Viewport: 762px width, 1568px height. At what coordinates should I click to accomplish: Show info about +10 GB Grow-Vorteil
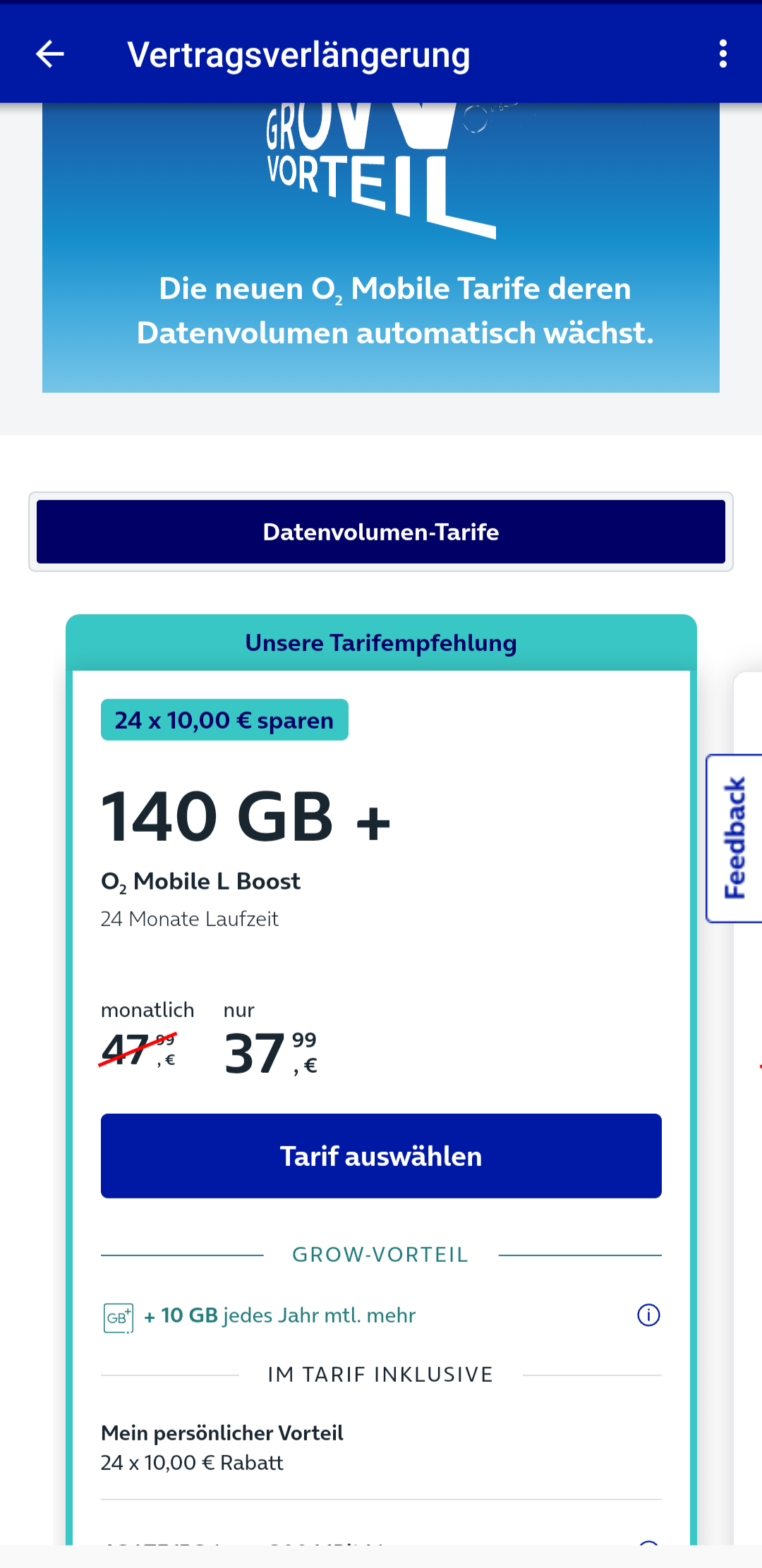click(x=648, y=1315)
